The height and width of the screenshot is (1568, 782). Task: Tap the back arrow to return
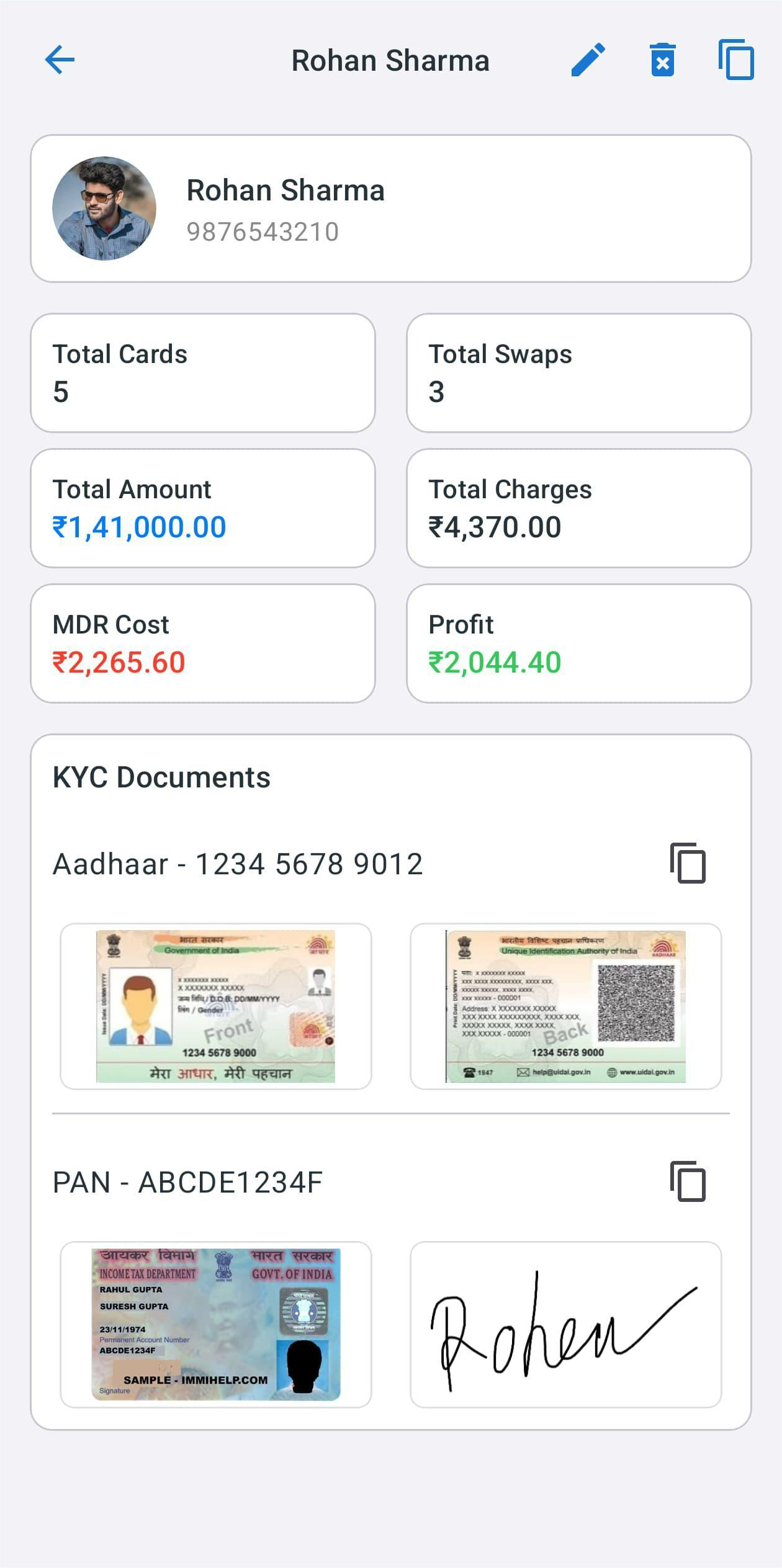tap(59, 60)
